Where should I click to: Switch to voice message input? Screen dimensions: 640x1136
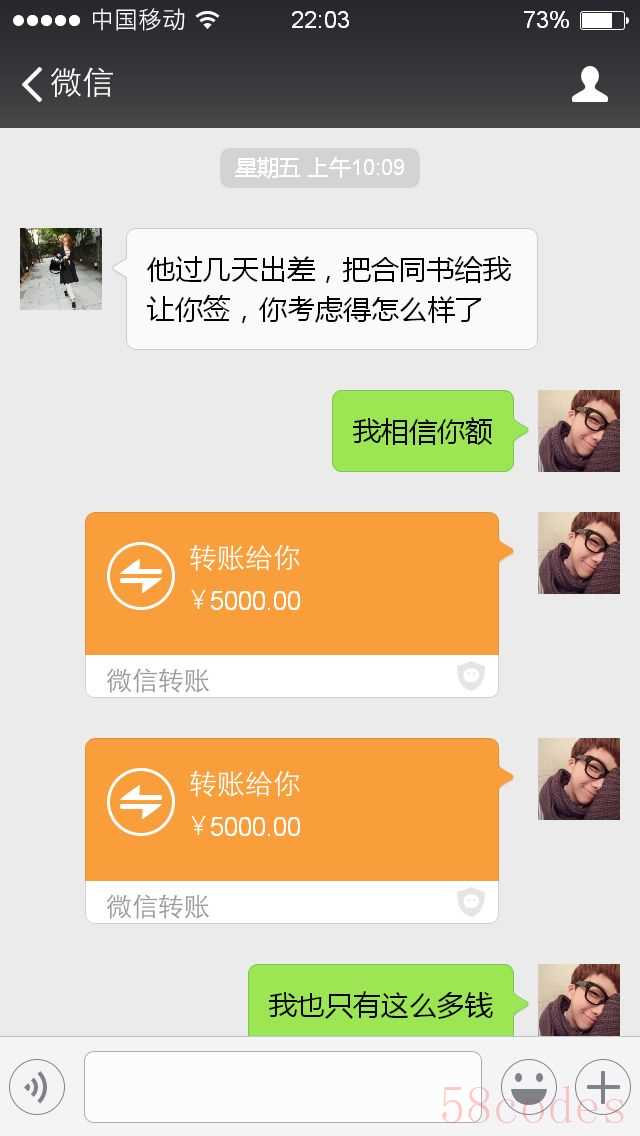click(37, 1086)
